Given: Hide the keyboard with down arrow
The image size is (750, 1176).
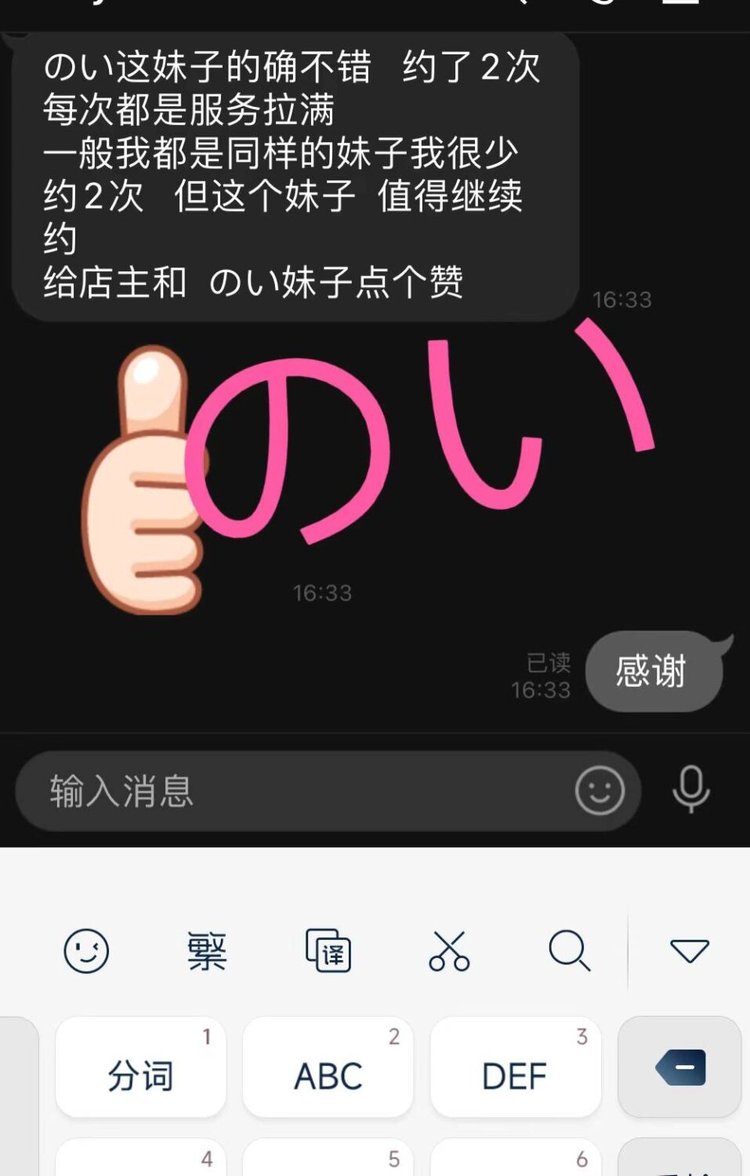Looking at the screenshot, I should point(690,950).
